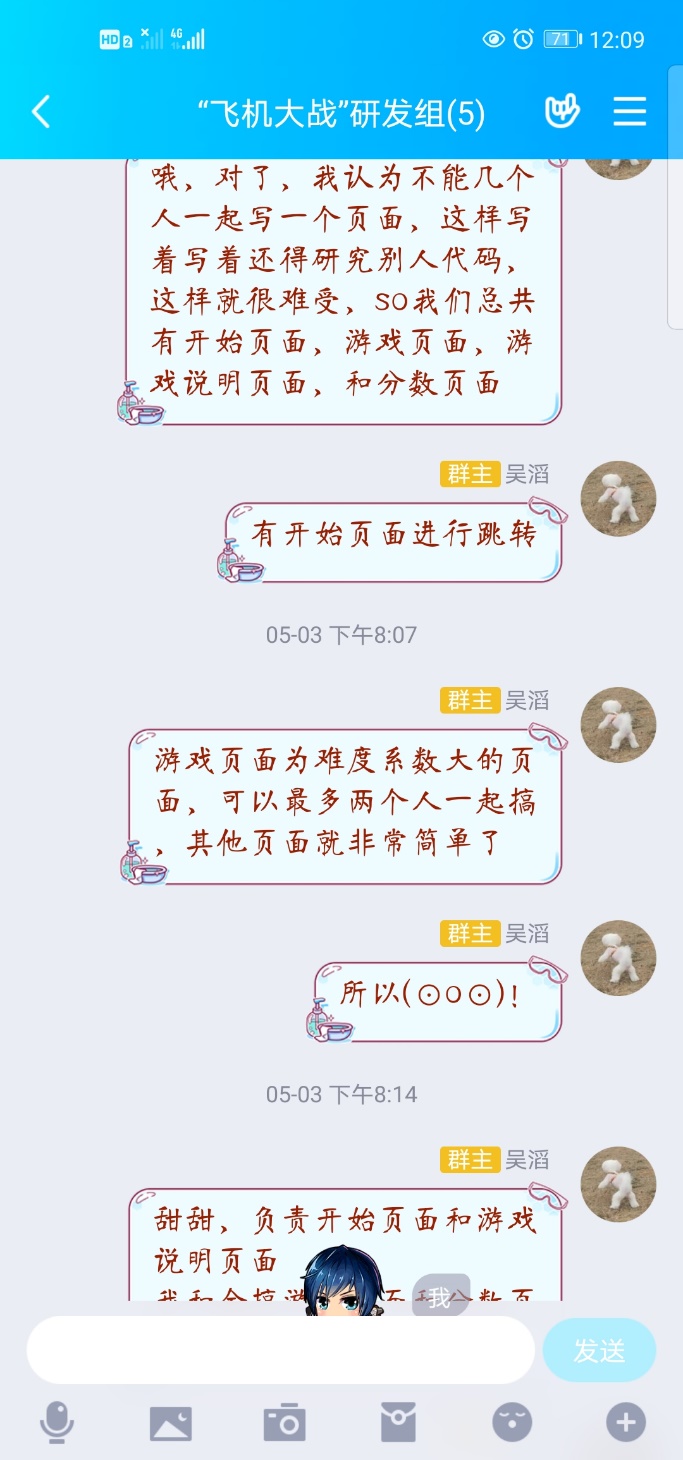Open the group interaction hand icon

[x=562, y=112]
